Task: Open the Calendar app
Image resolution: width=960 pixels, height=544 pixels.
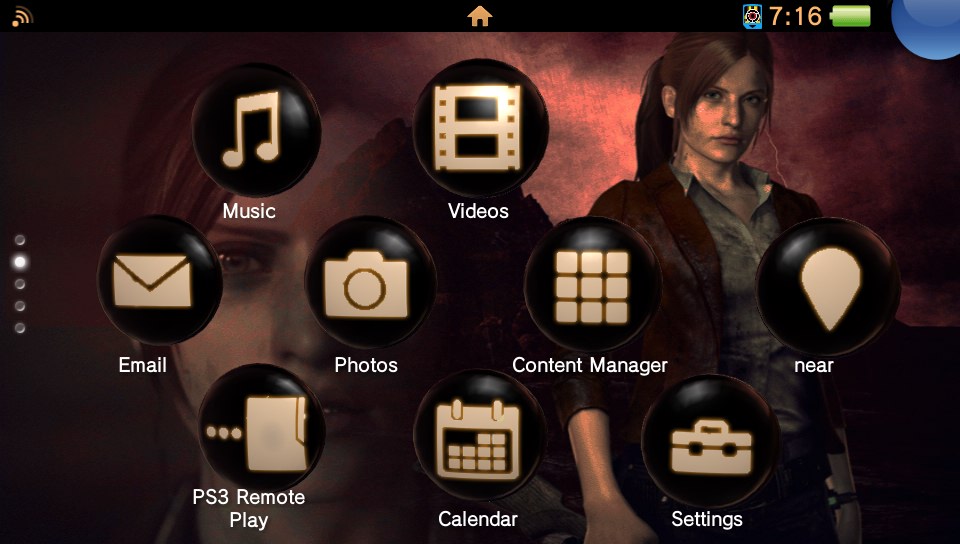Action: point(478,438)
